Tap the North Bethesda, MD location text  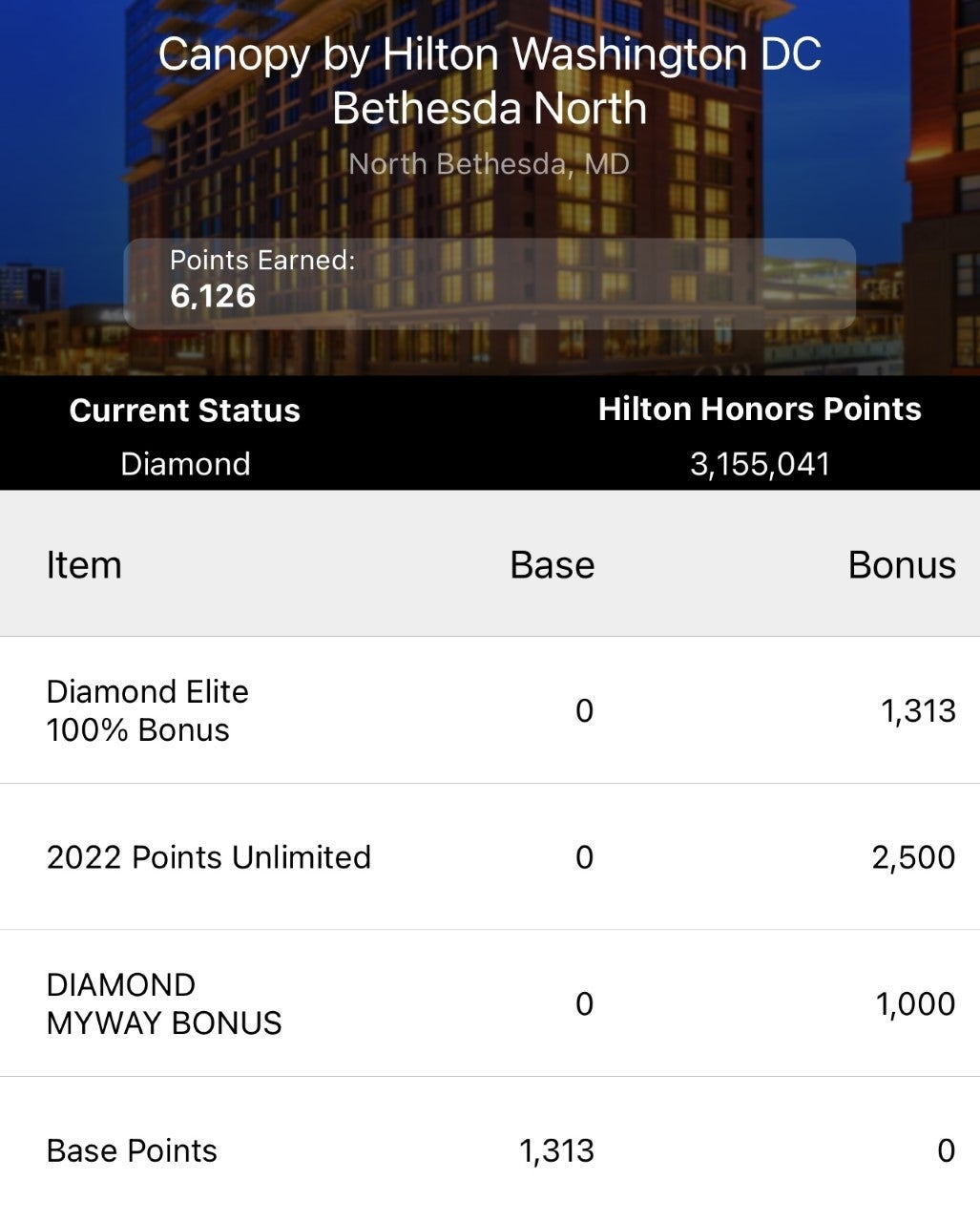click(x=491, y=163)
